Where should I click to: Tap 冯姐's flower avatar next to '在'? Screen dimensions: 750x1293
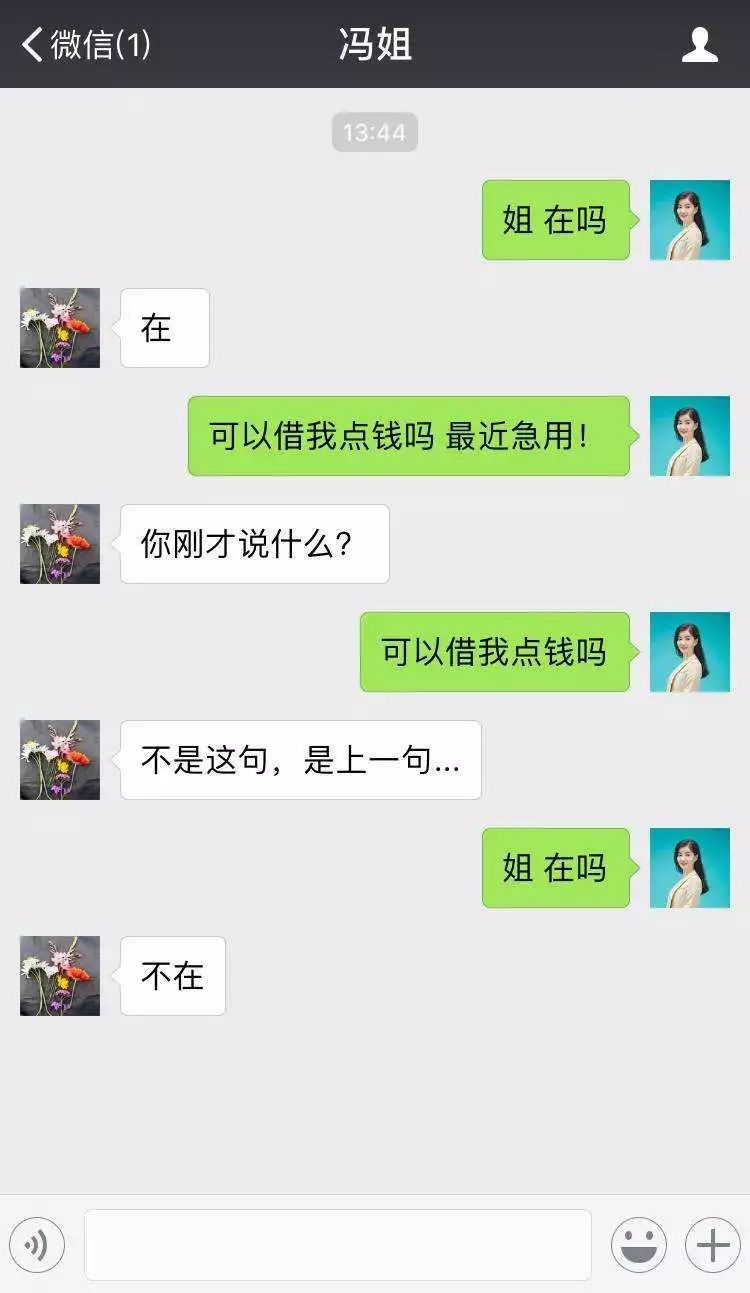click(59, 328)
